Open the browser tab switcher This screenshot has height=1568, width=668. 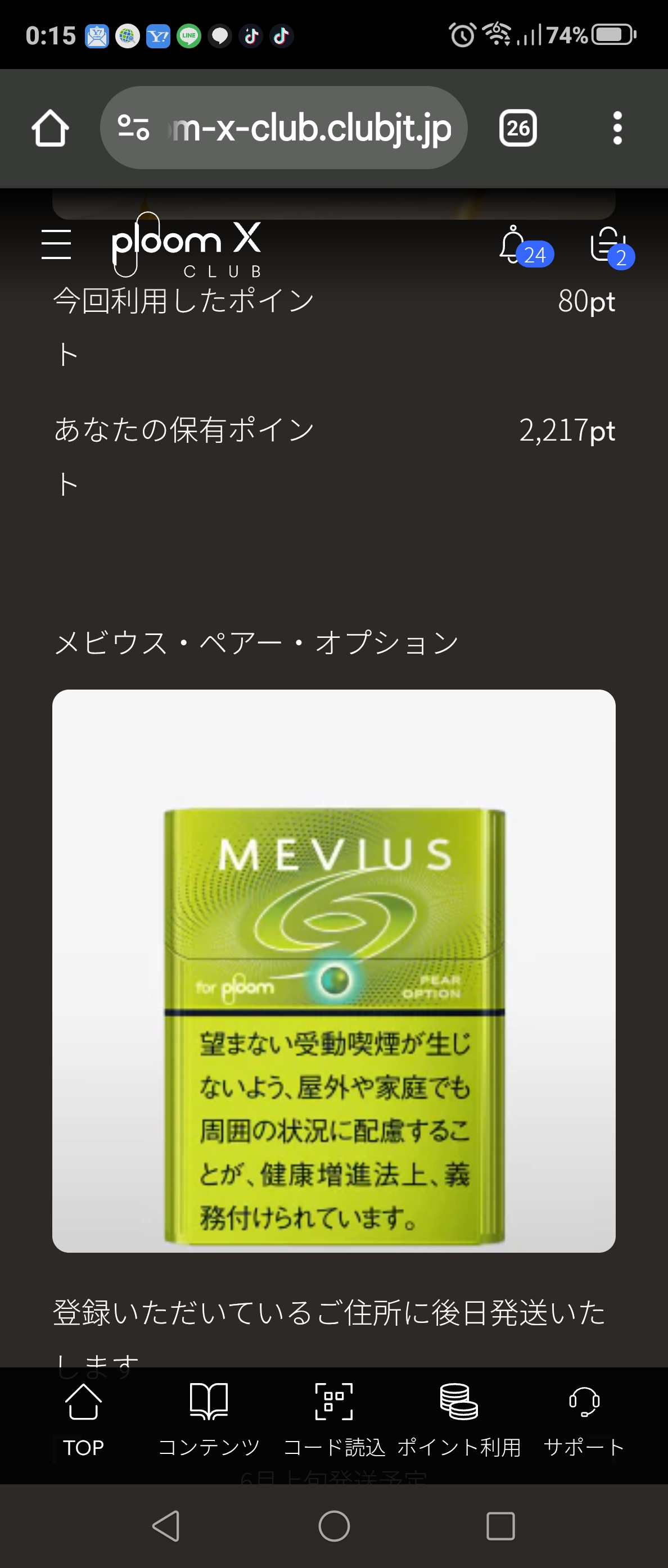coord(518,128)
